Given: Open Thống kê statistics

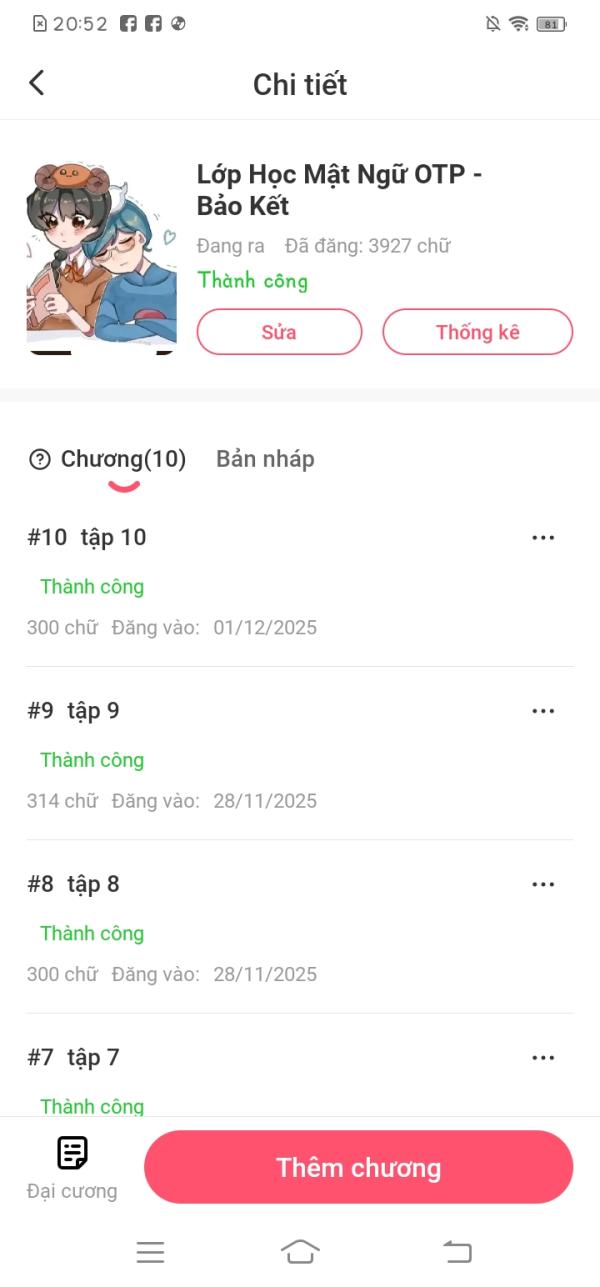Looking at the screenshot, I should click(477, 332).
